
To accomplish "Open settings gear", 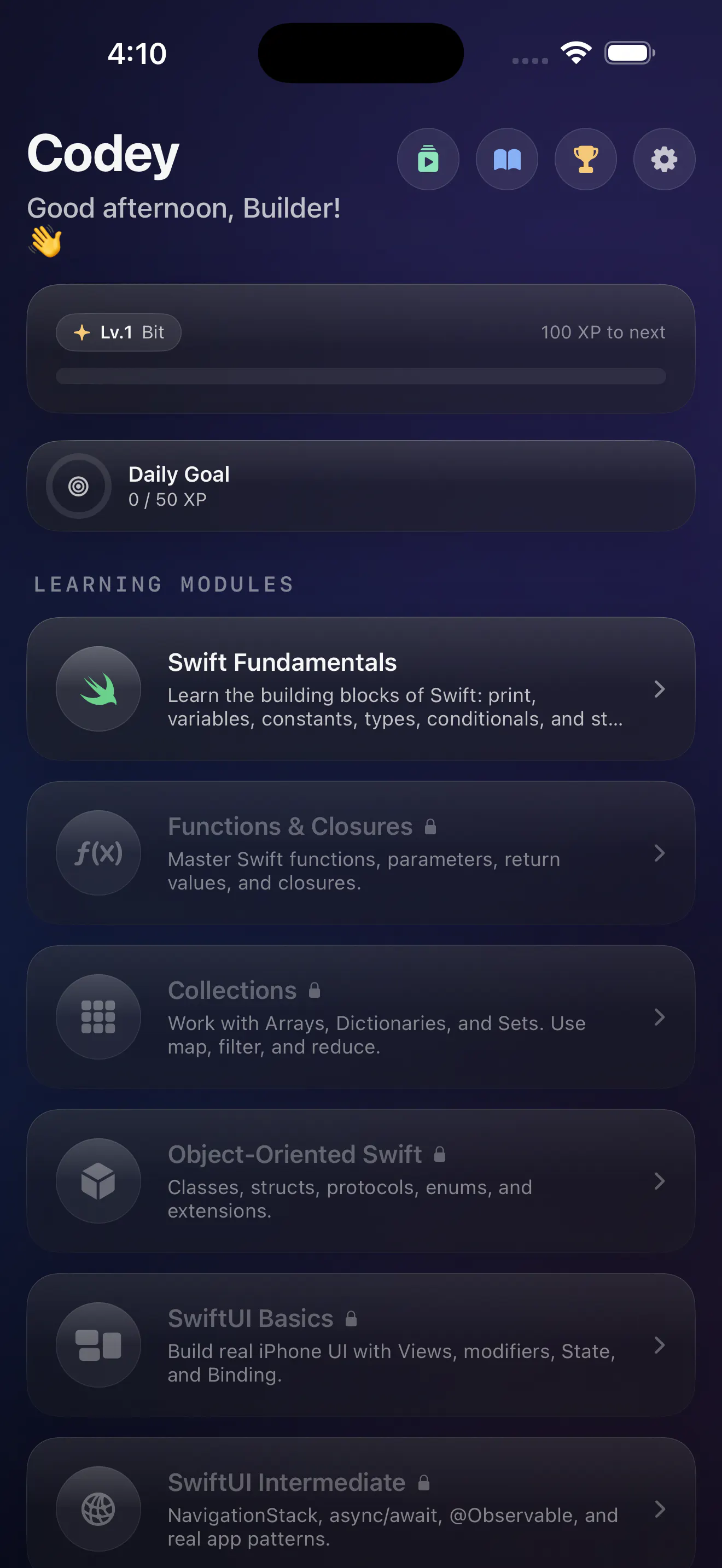I will coord(664,160).
